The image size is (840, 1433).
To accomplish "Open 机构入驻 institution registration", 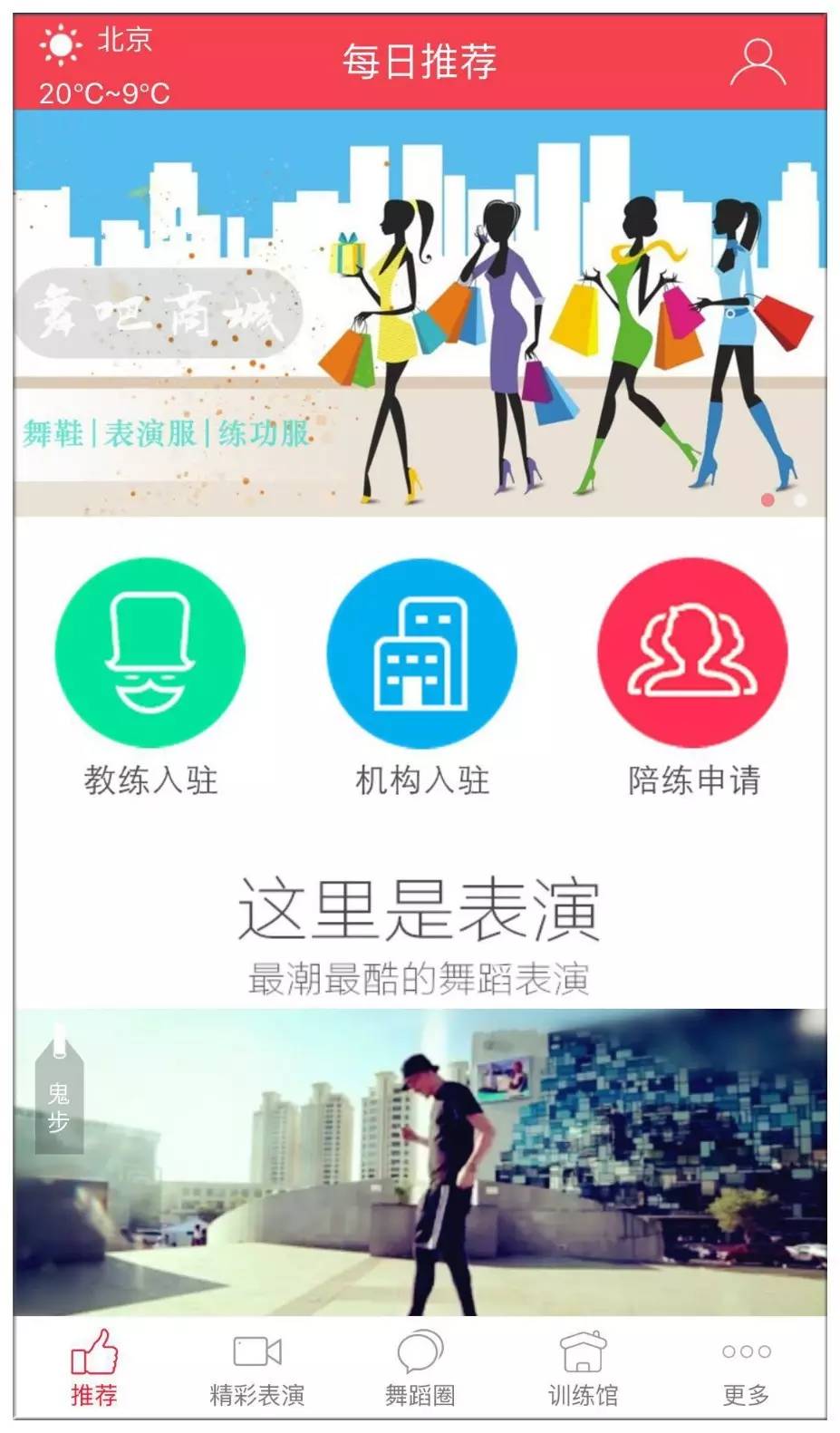I will (x=421, y=653).
